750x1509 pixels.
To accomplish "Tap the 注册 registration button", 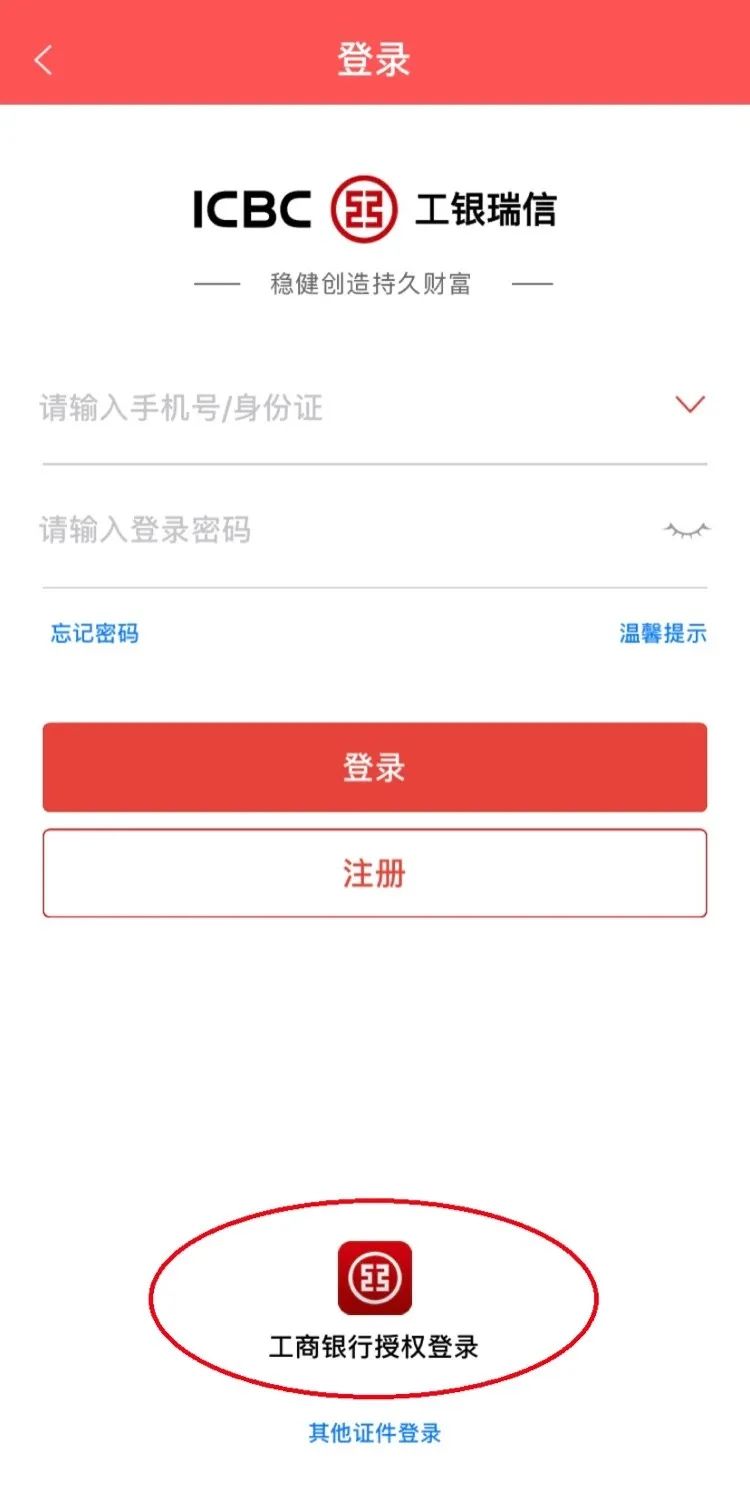I will 374,872.
